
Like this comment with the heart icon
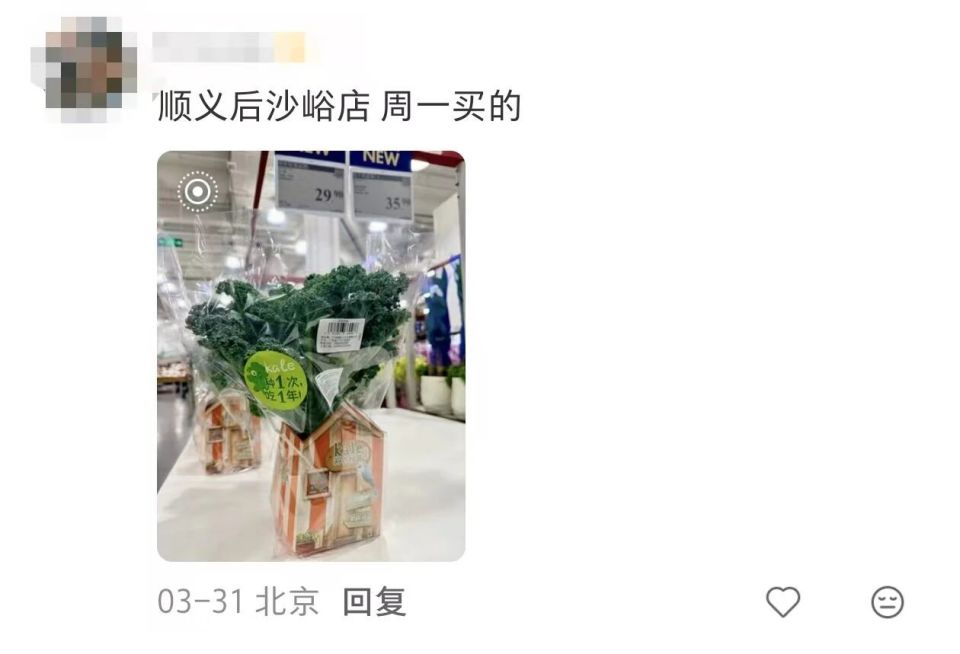[783, 602]
